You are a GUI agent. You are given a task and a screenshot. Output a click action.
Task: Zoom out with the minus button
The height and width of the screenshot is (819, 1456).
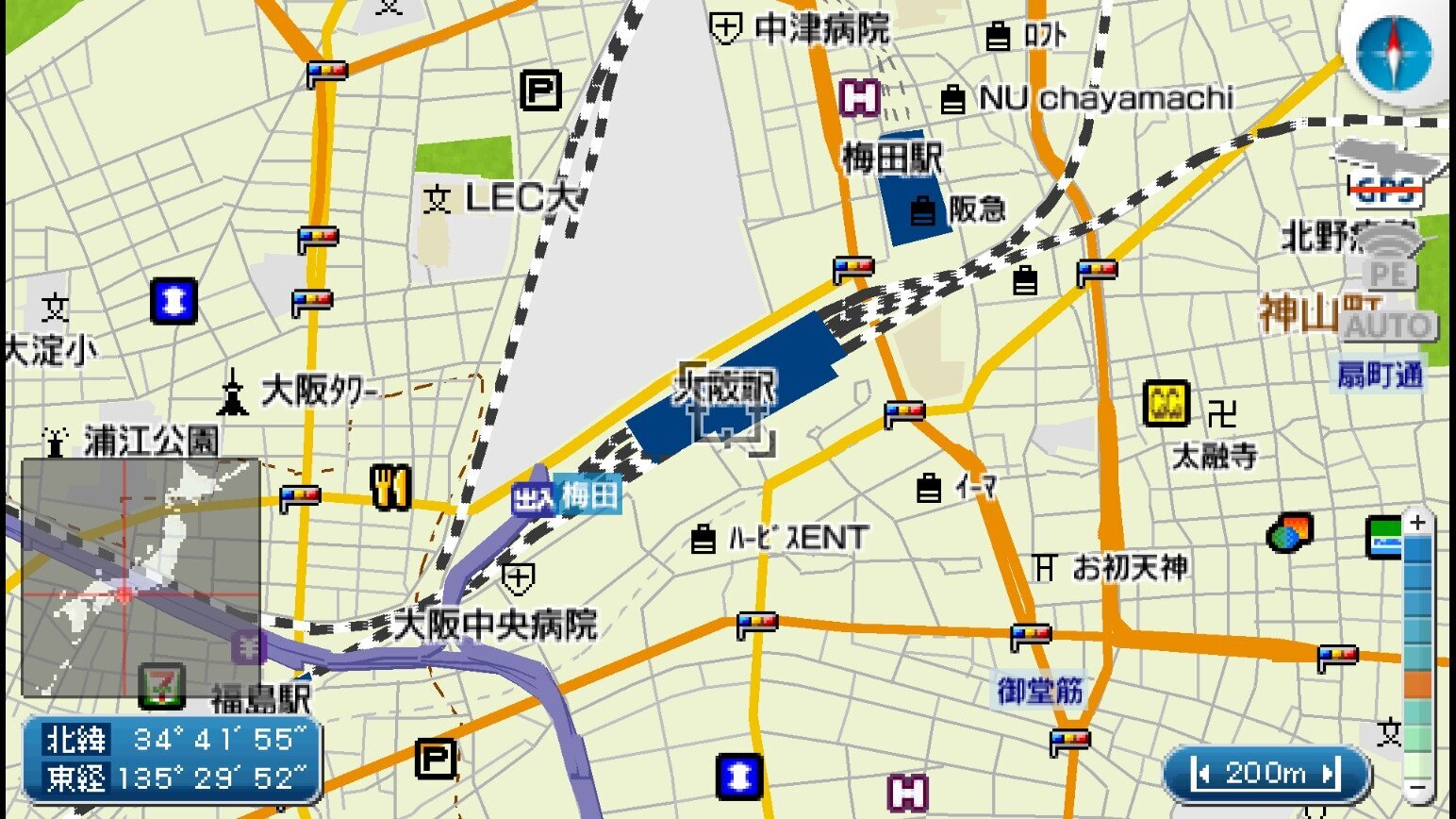[1417, 786]
